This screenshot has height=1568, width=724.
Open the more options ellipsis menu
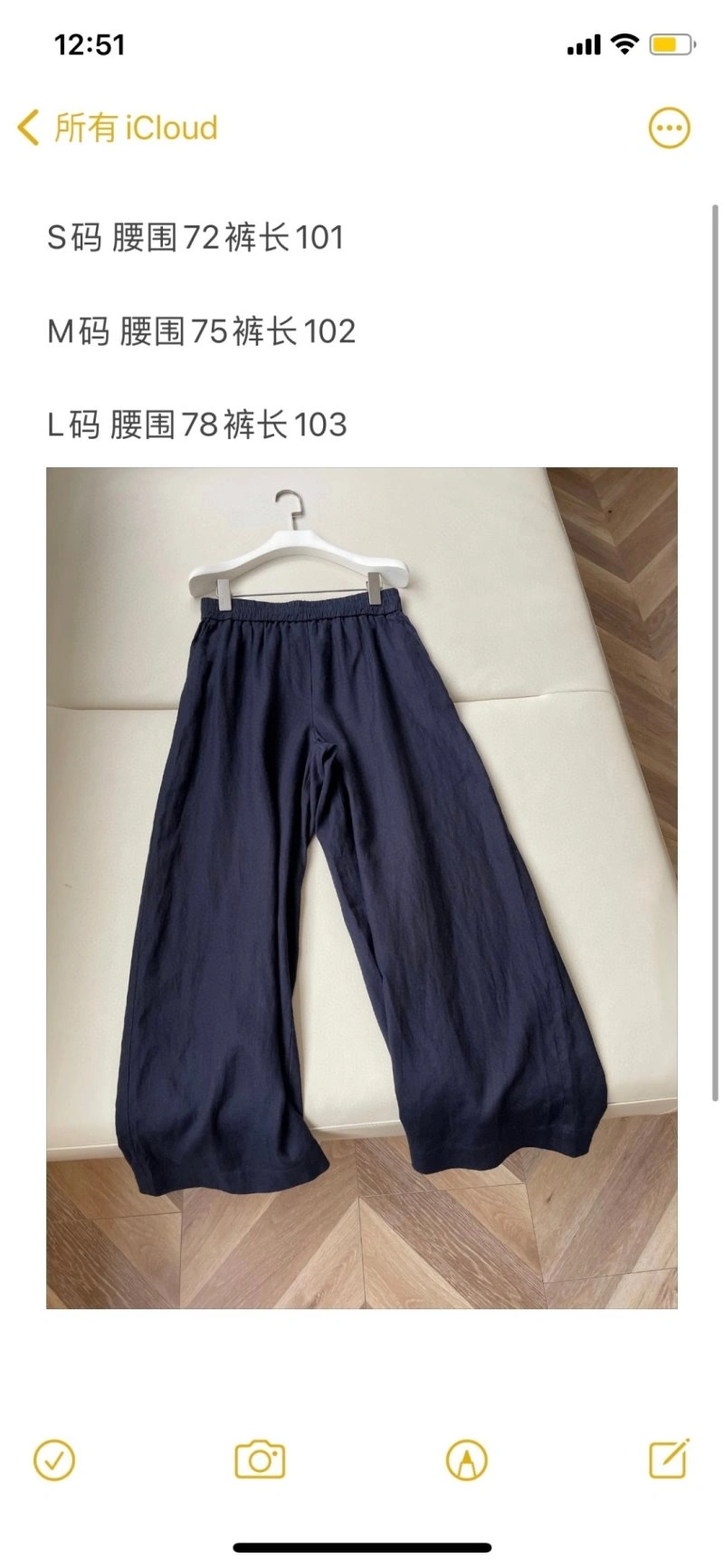(669, 128)
